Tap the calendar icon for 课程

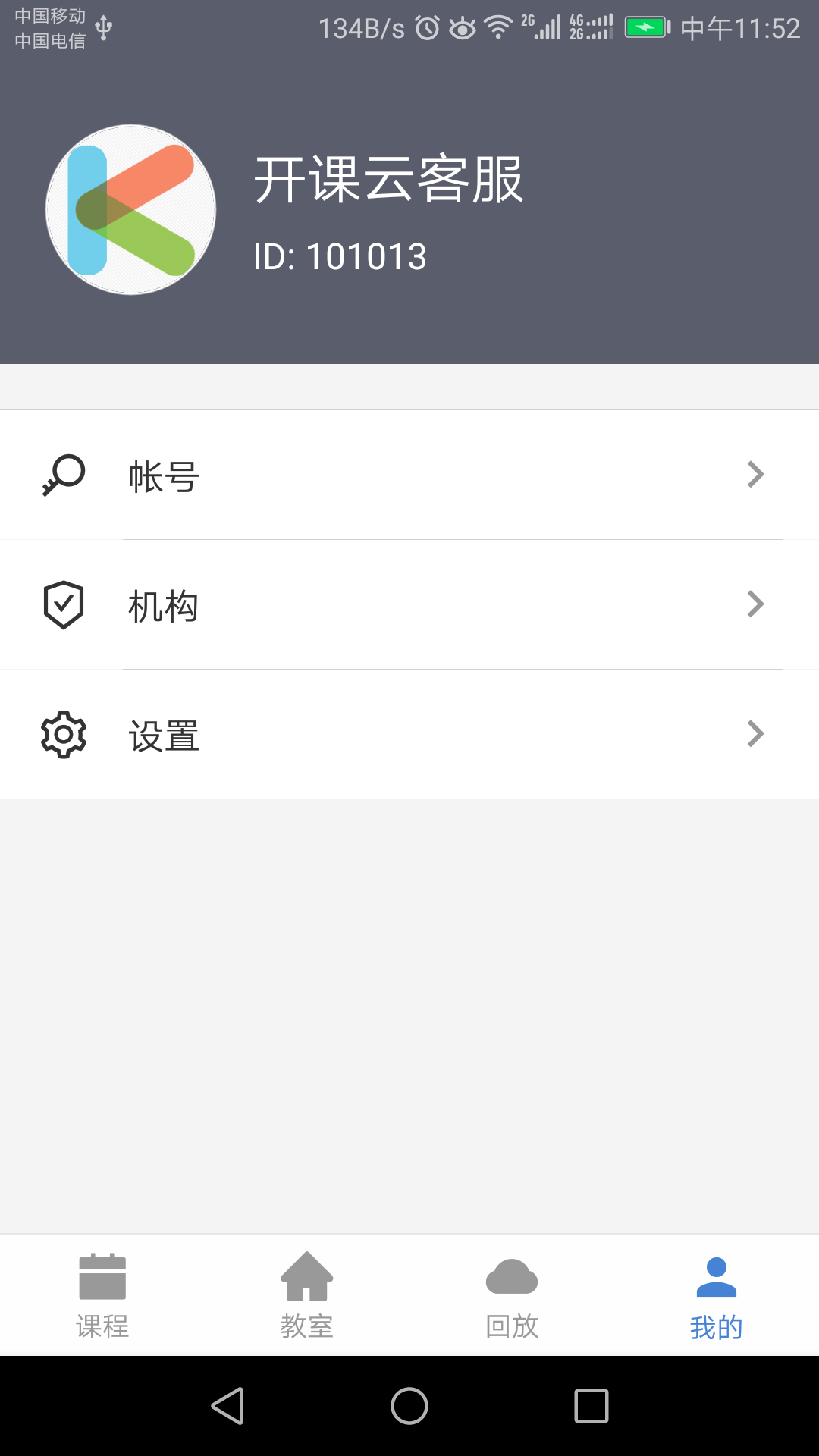pyautogui.click(x=102, y=1276)
